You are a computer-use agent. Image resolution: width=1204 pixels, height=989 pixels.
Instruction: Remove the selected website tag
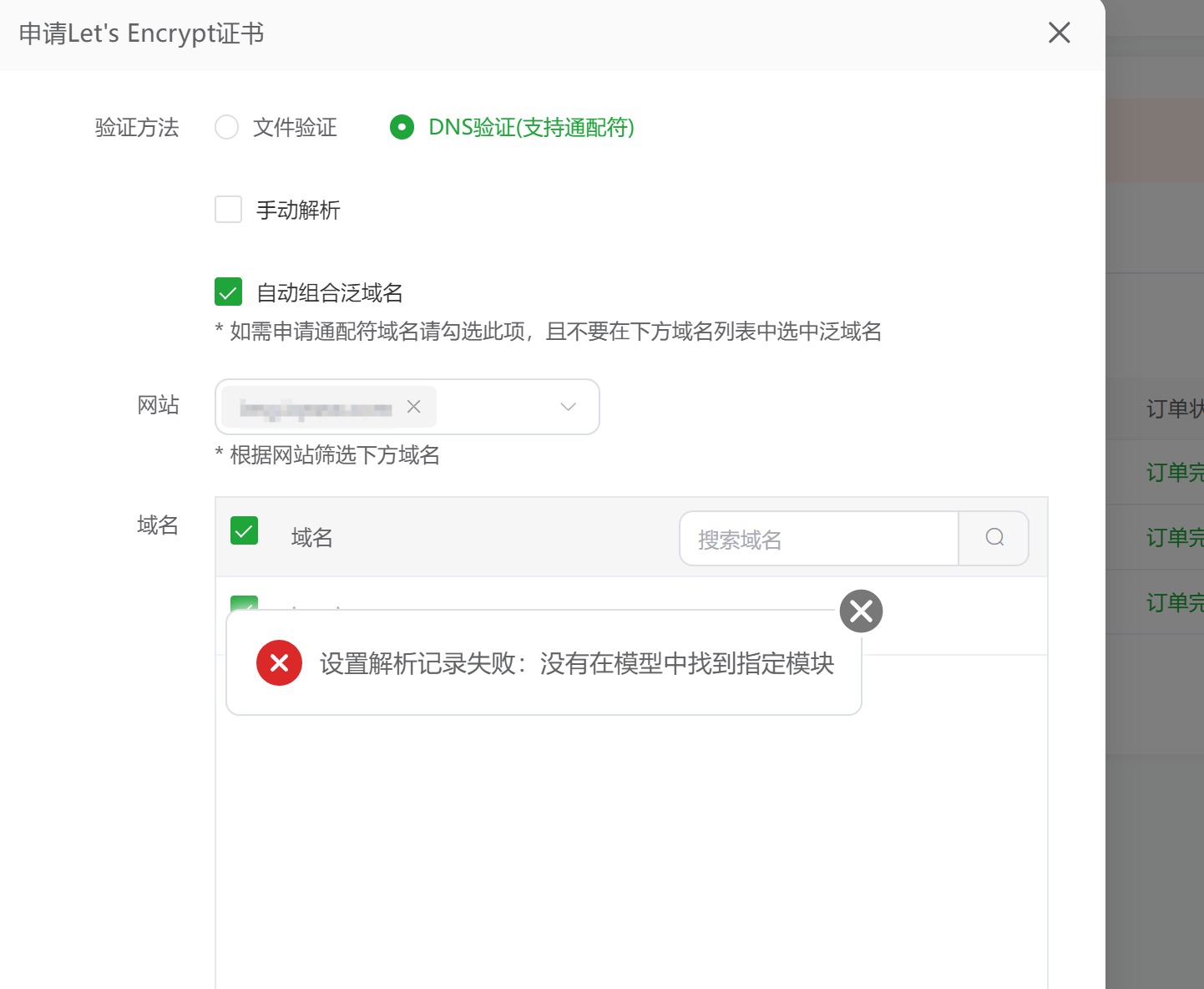click(x=413, y=407)
